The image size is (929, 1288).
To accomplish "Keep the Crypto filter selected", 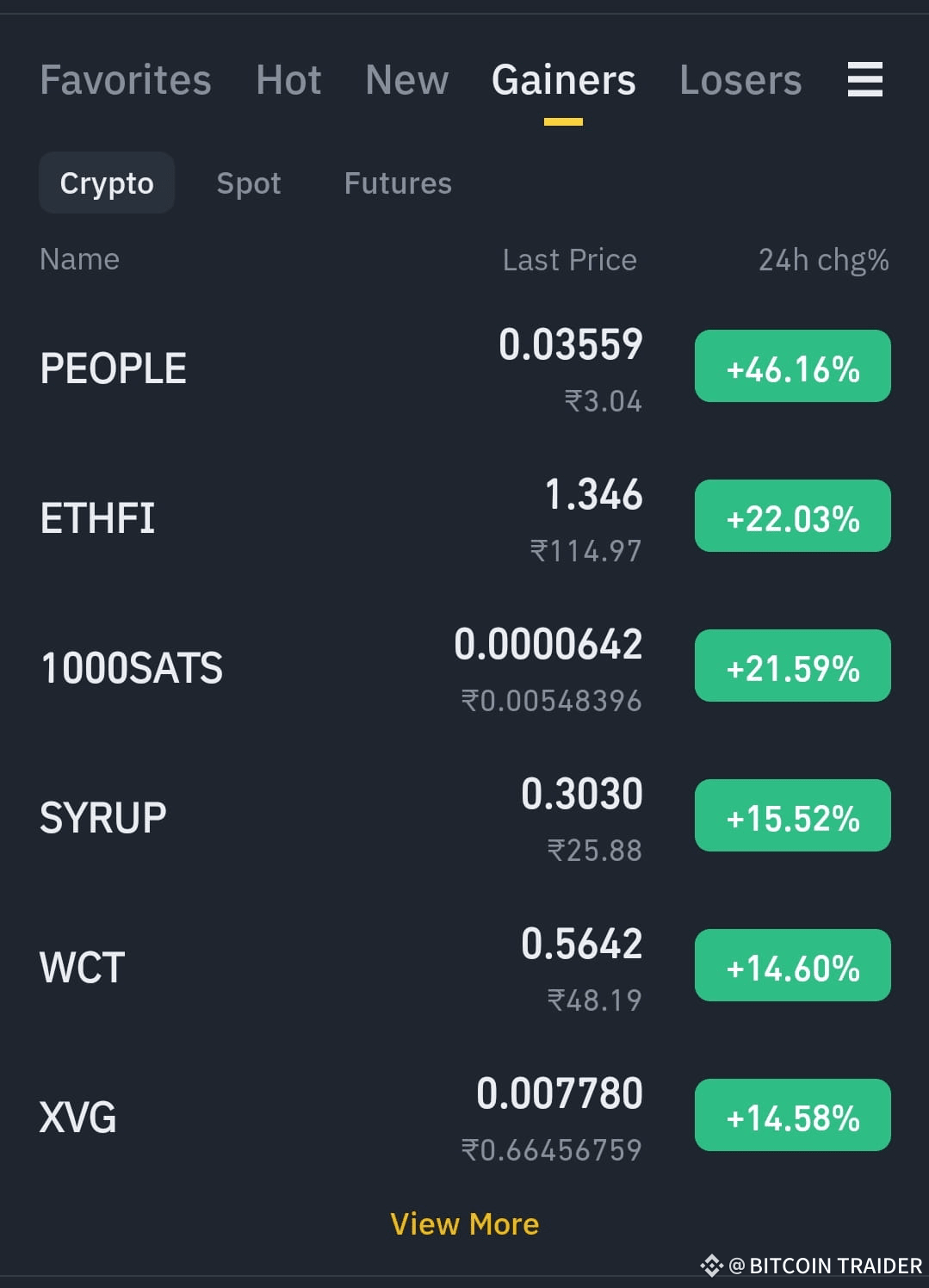I will (106, 182).
